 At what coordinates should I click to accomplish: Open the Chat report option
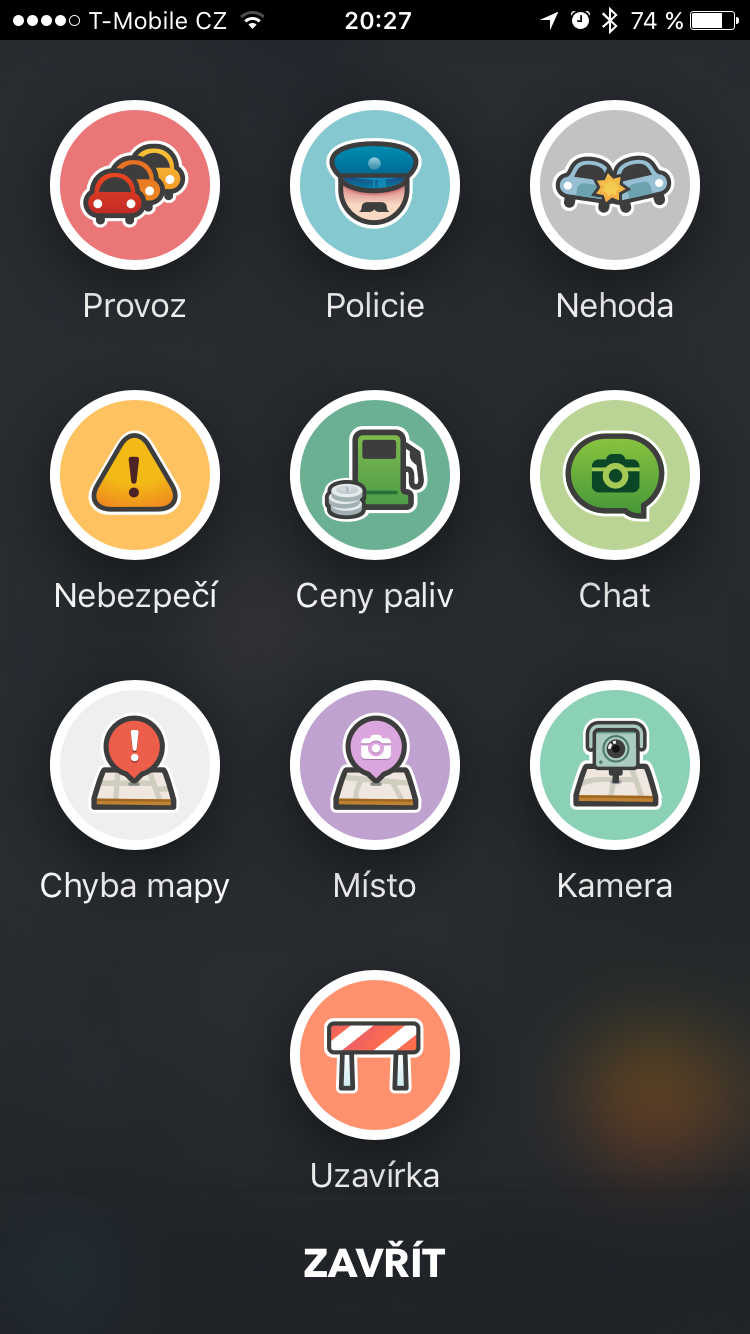(x=615, y=475)
